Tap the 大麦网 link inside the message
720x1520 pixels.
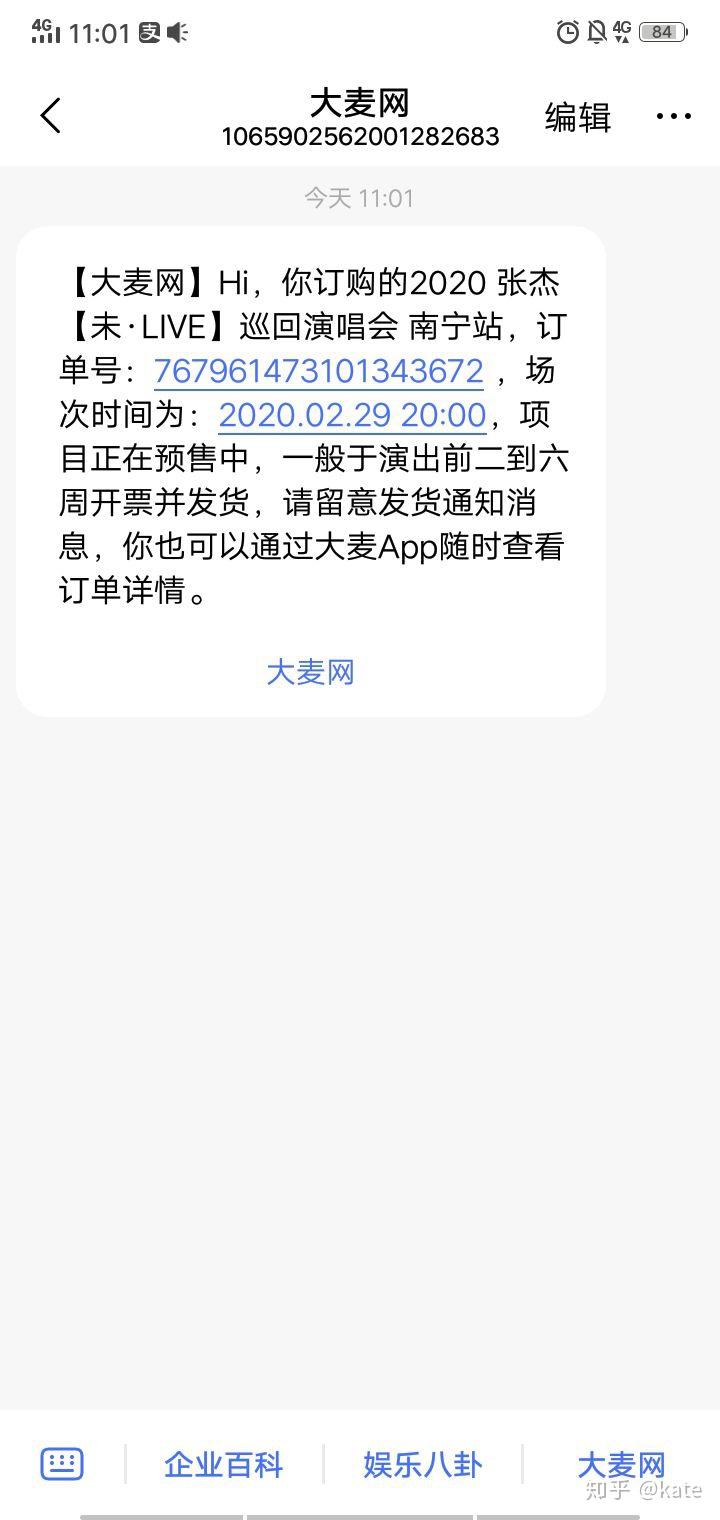310,673
